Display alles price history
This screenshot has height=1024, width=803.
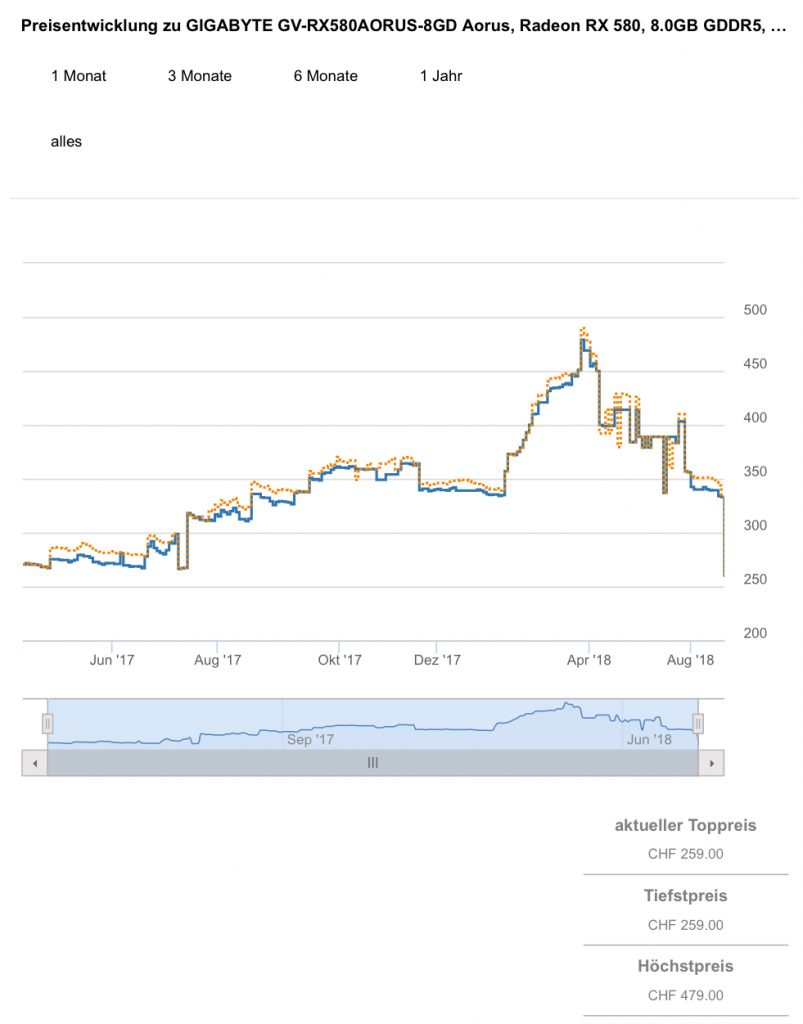pyautogui.click(x=67, y=142)
